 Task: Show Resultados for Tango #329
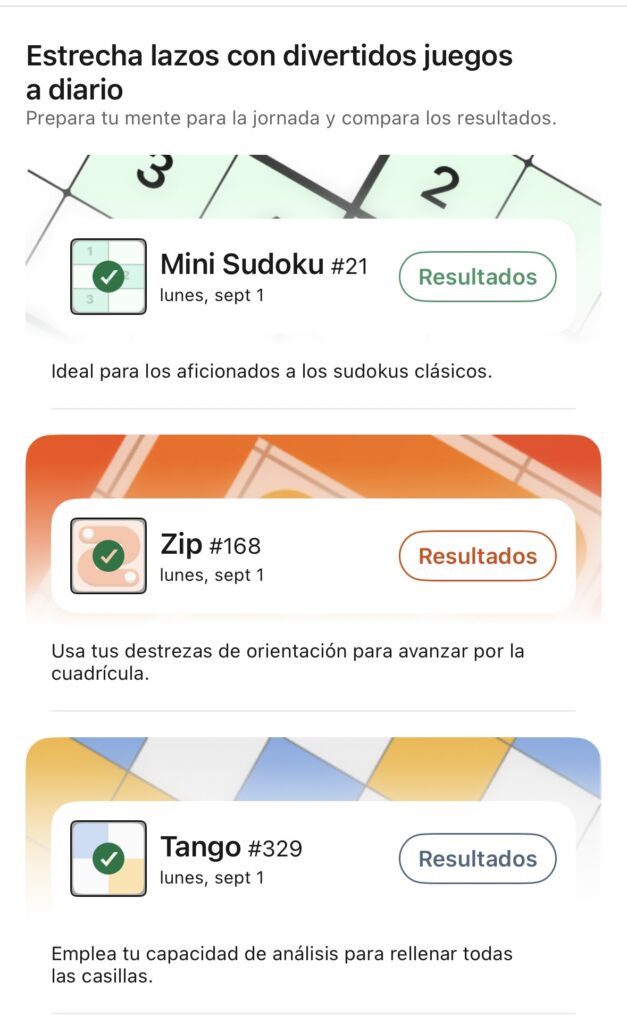pos(477,859)
